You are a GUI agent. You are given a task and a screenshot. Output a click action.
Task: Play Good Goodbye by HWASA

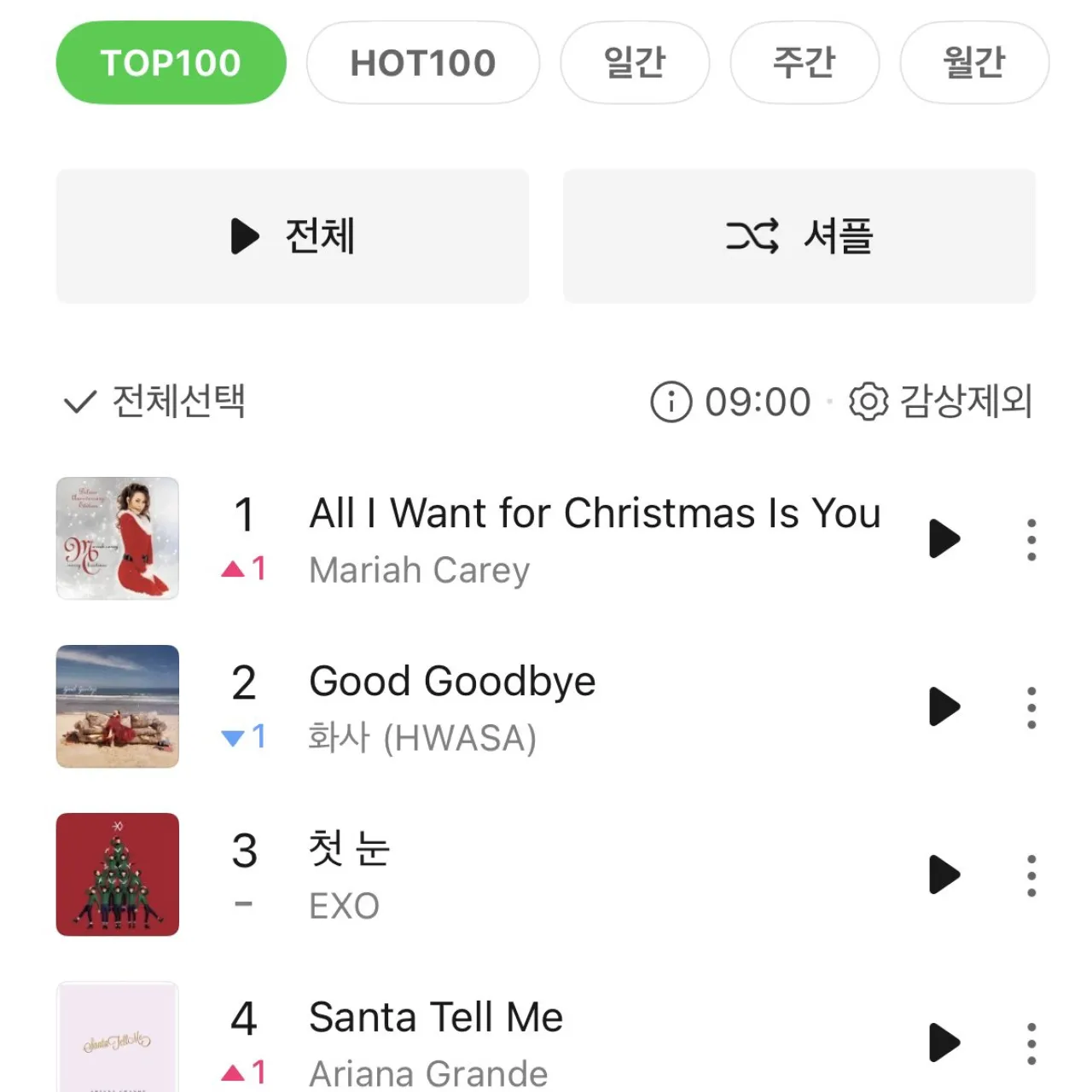point(944,706)
